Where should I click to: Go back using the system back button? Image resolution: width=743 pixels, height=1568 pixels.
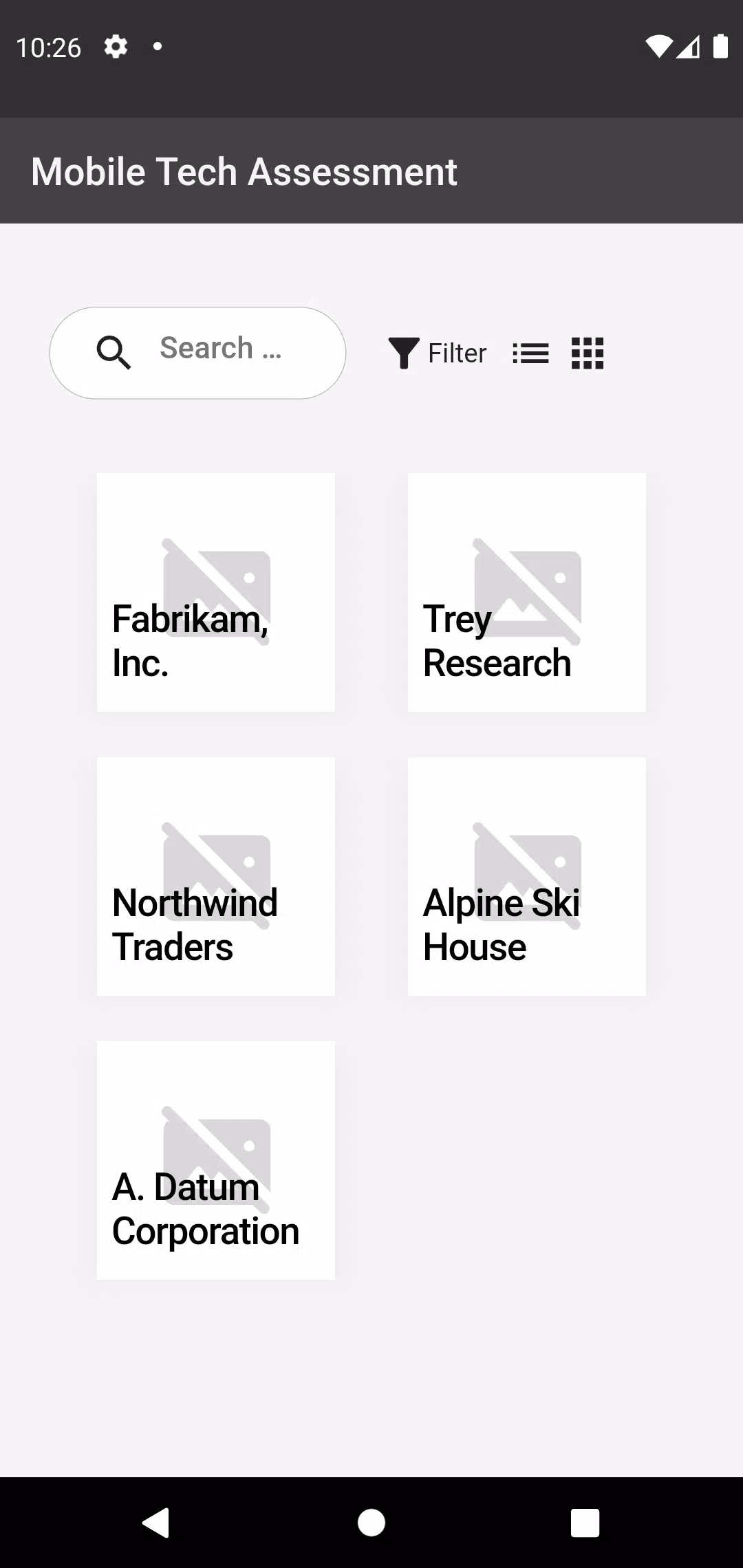[x=156, y=1523]
